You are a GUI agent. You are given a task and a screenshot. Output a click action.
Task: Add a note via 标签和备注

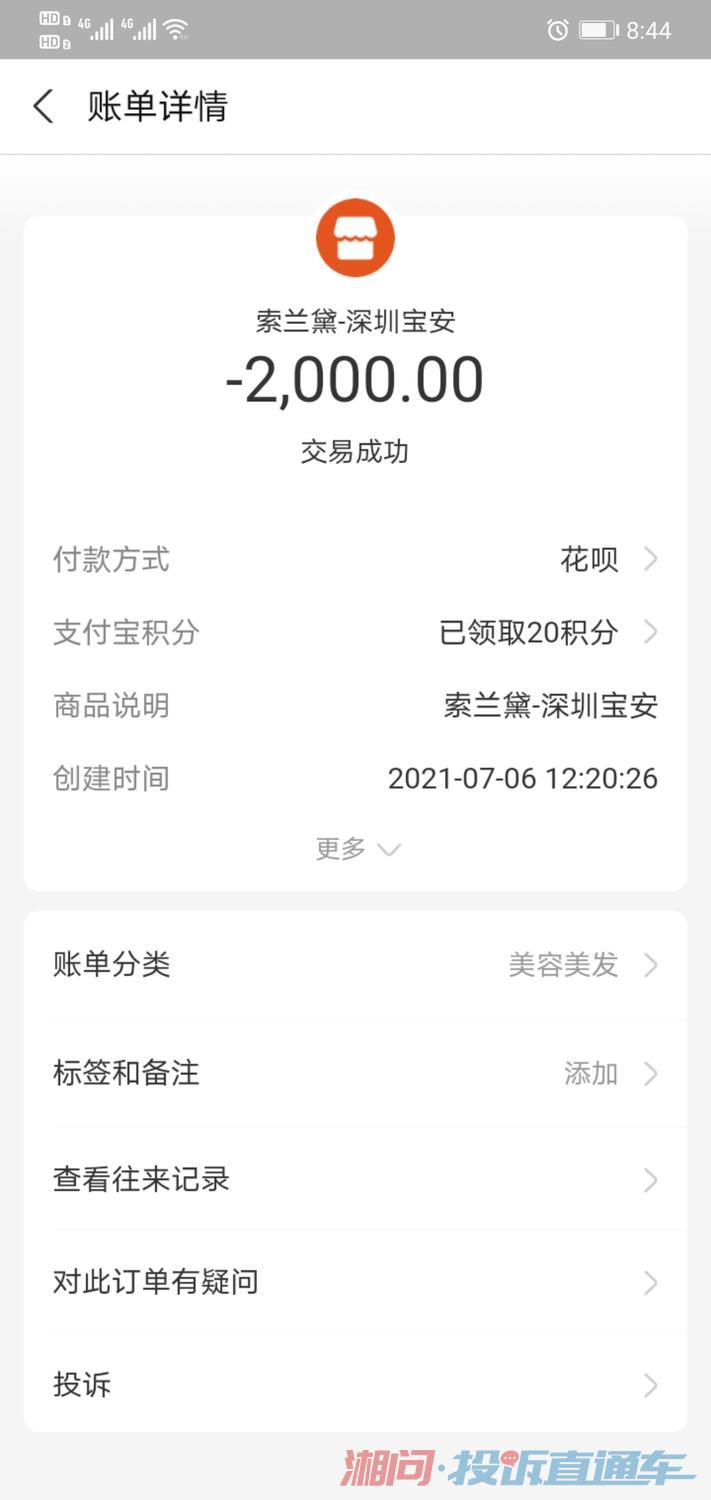pos(355,1073)
